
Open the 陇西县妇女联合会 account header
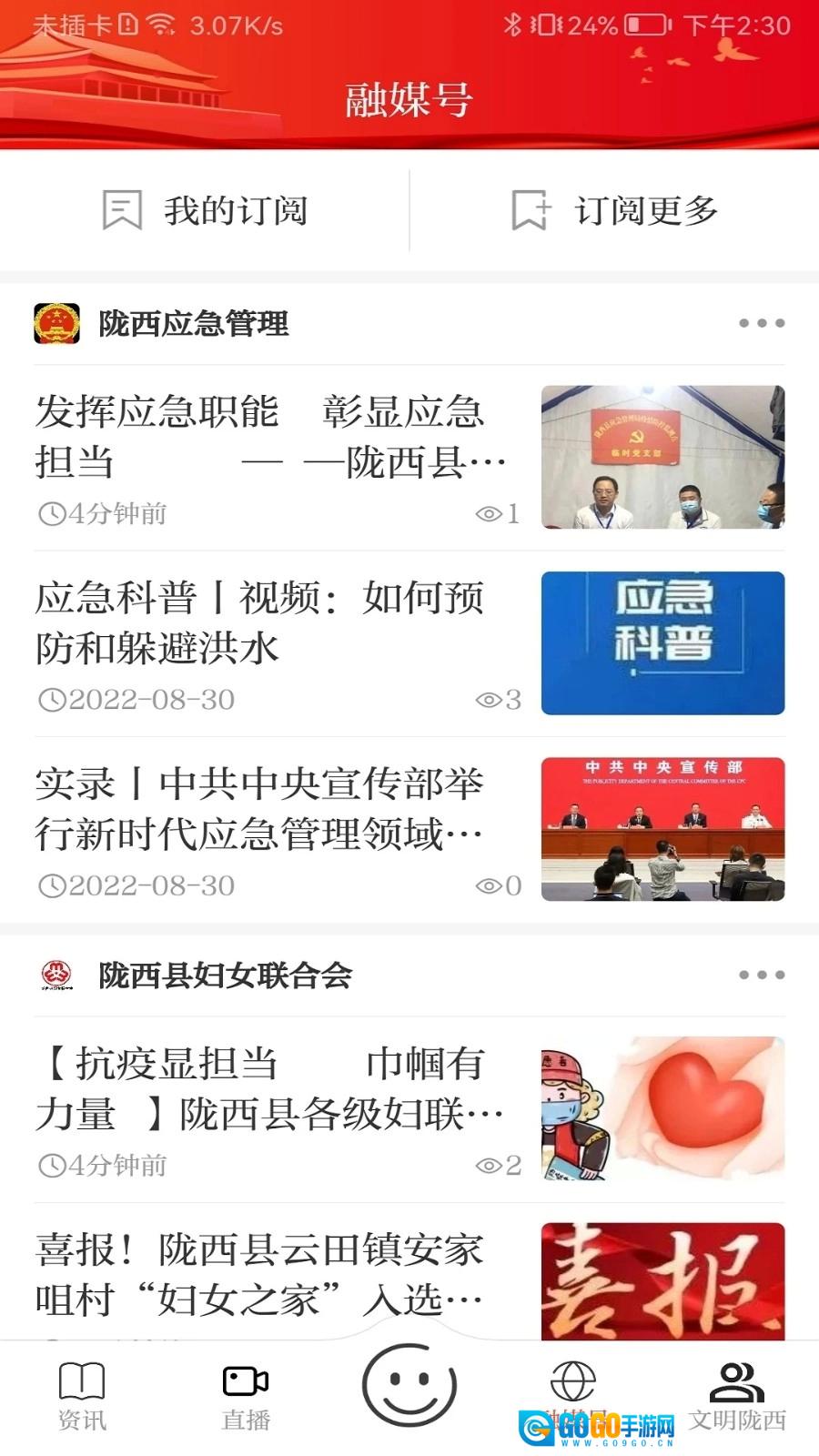click(x=225, y=976)
